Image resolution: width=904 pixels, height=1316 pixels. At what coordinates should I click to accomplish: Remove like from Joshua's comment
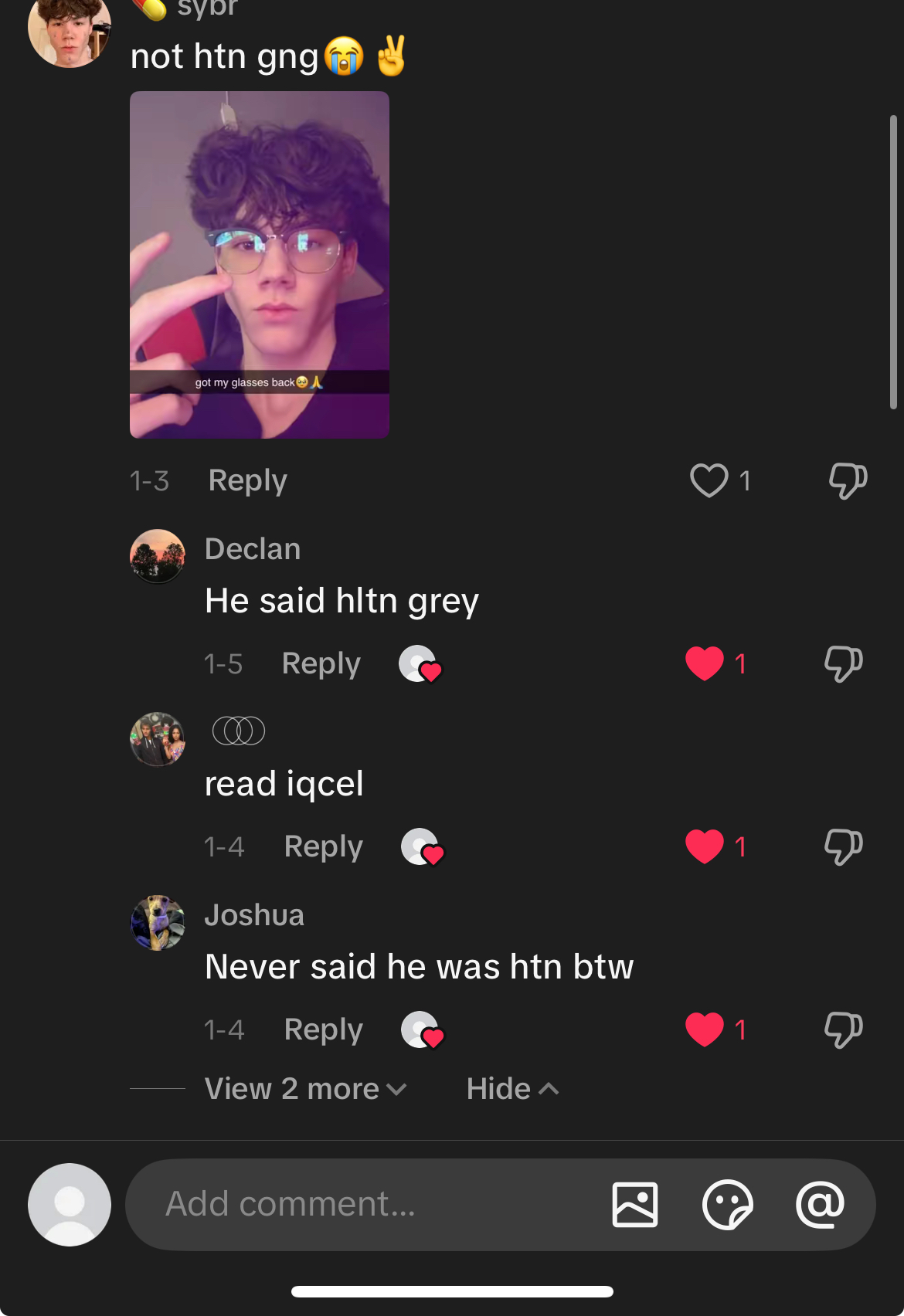[x=704, y=1029]
